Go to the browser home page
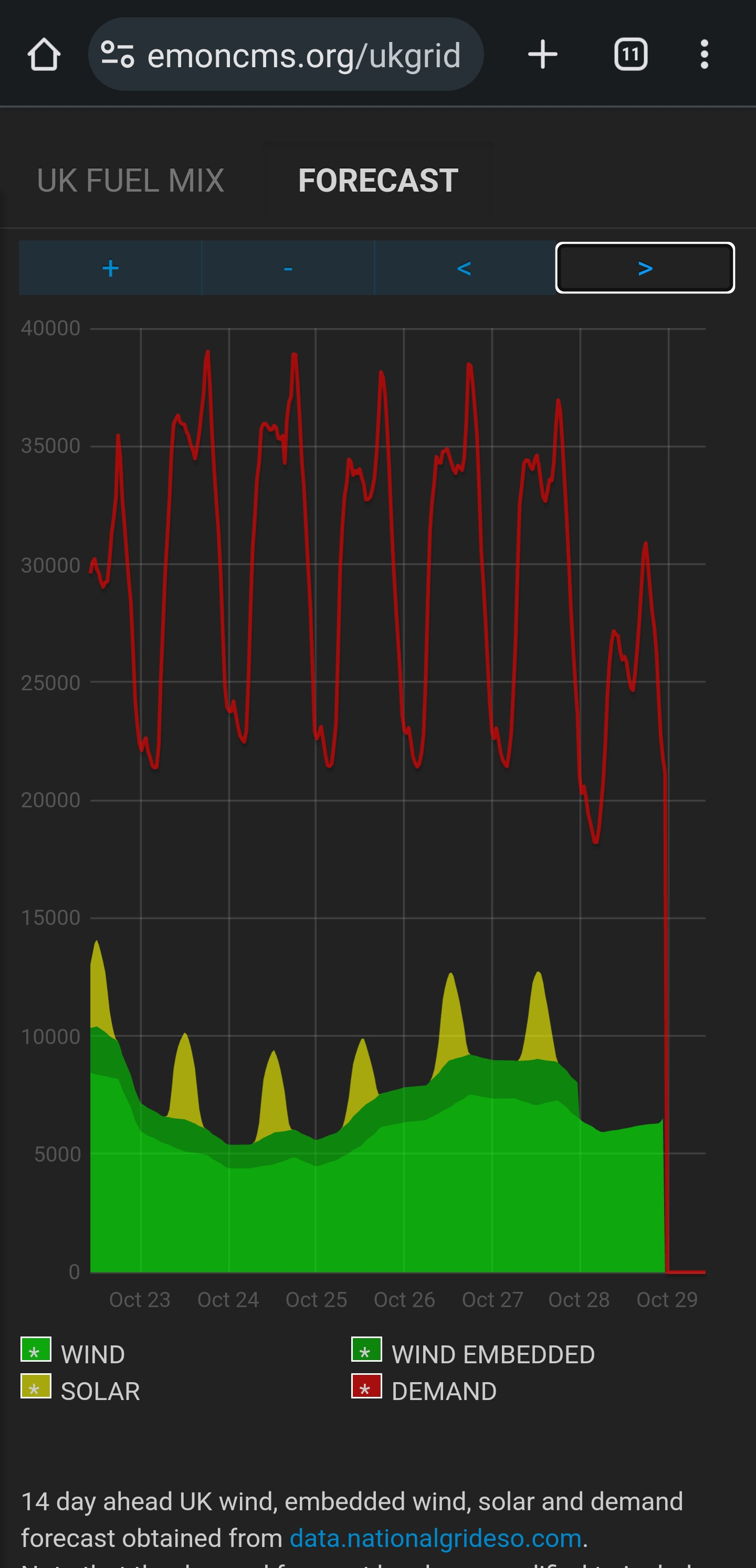The height and width of the screenshot is (1568, 756). click(44, 55)
